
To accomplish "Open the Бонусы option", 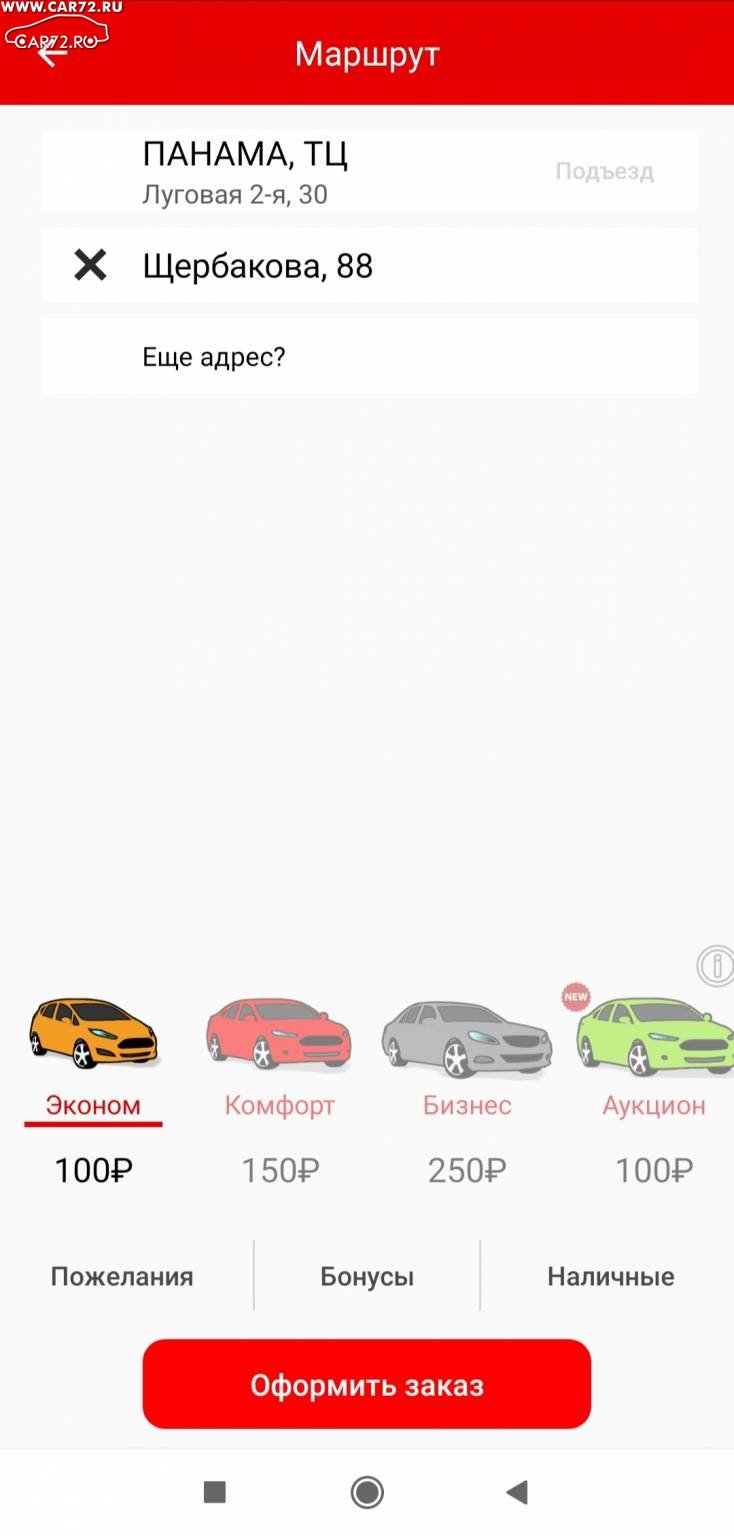I will (367, 1276).
